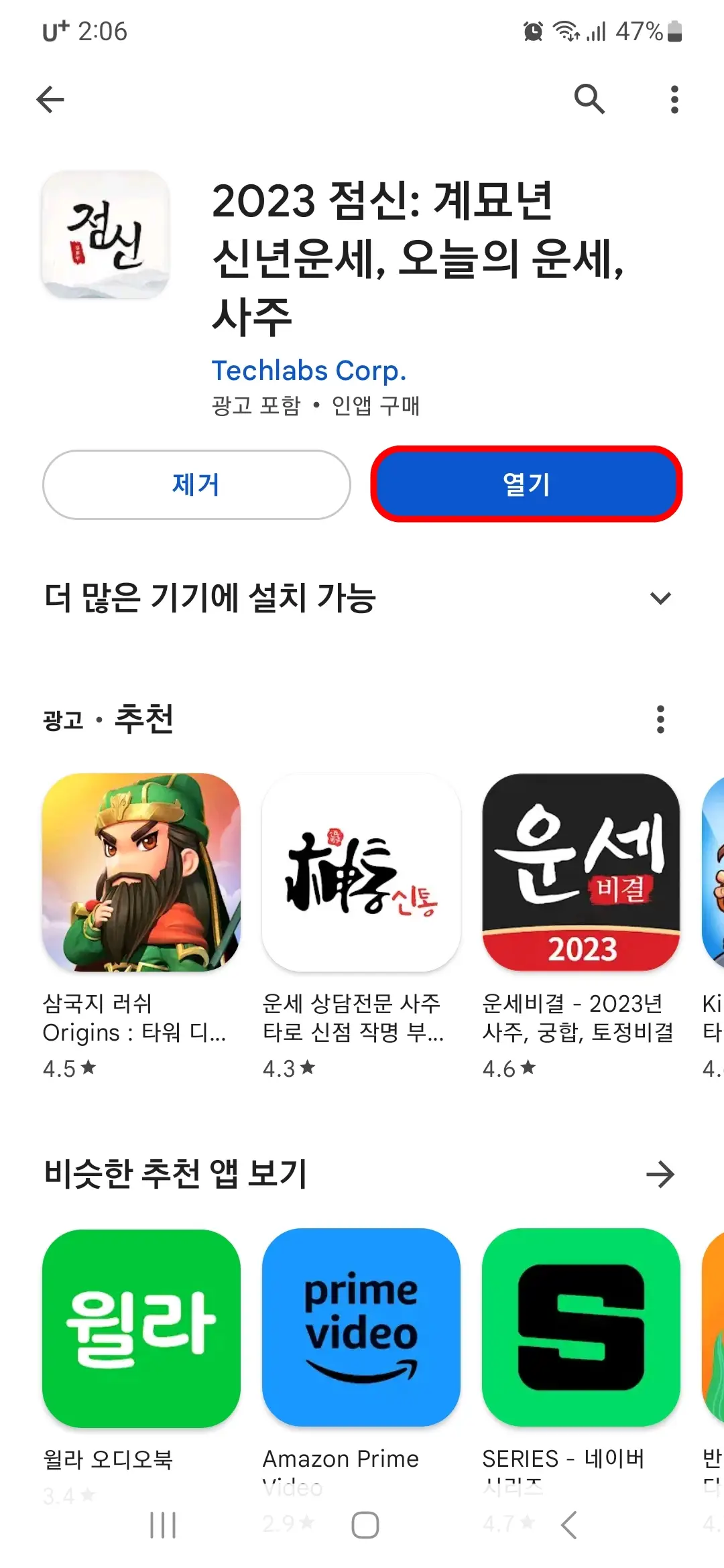The width and height of the screenshot is (724, 1568).
Task: Open the ad options menu beside 추천
Action: (661, 720)
